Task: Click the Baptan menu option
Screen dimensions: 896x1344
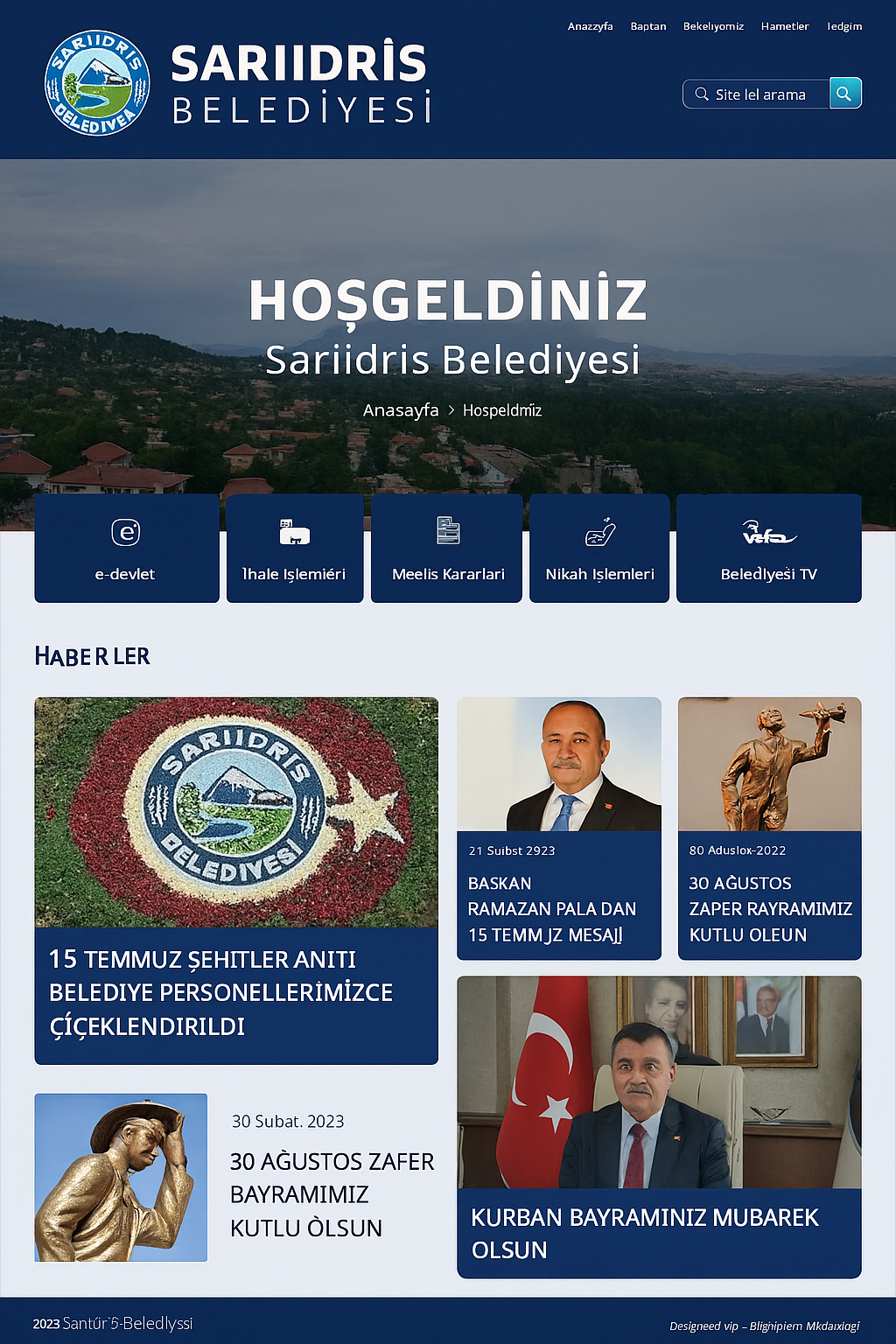Action: click(647, 26)
